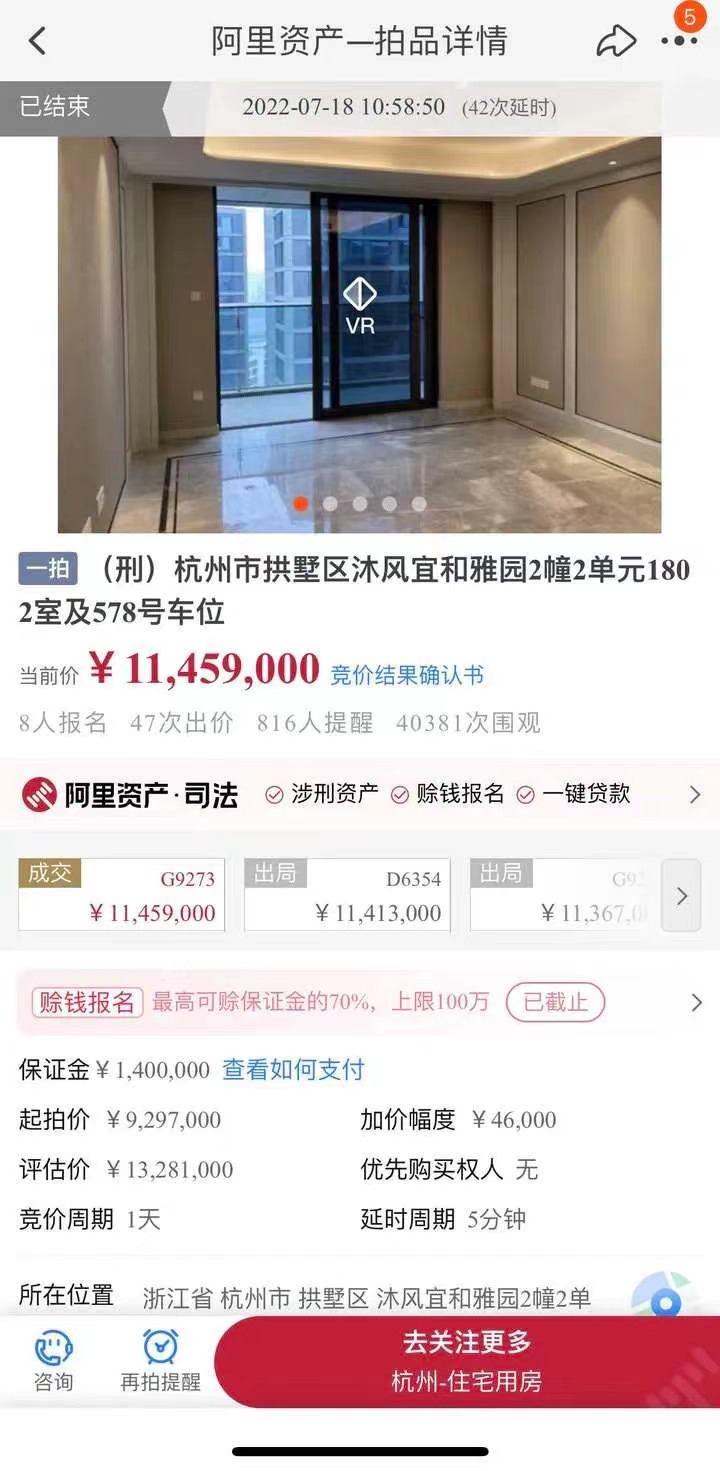Screen dimensions: 720x1471
Task: View eliminated bid card D6354
Action: (347, 895)
